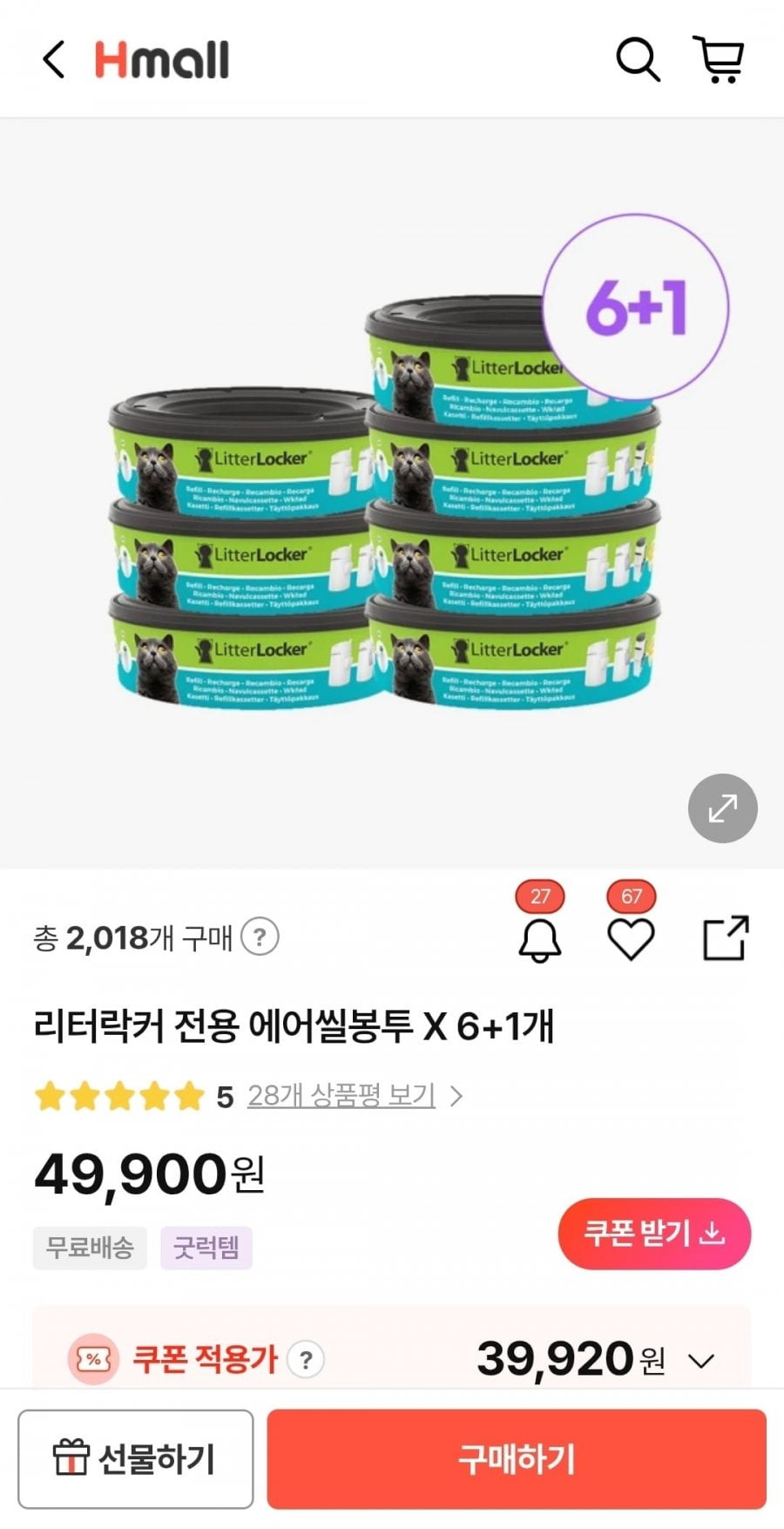Viewport: 784px width, 1529px height.
Task: Tap the 쿠폰 받기 button
Action: click(x=654, y=1234)
